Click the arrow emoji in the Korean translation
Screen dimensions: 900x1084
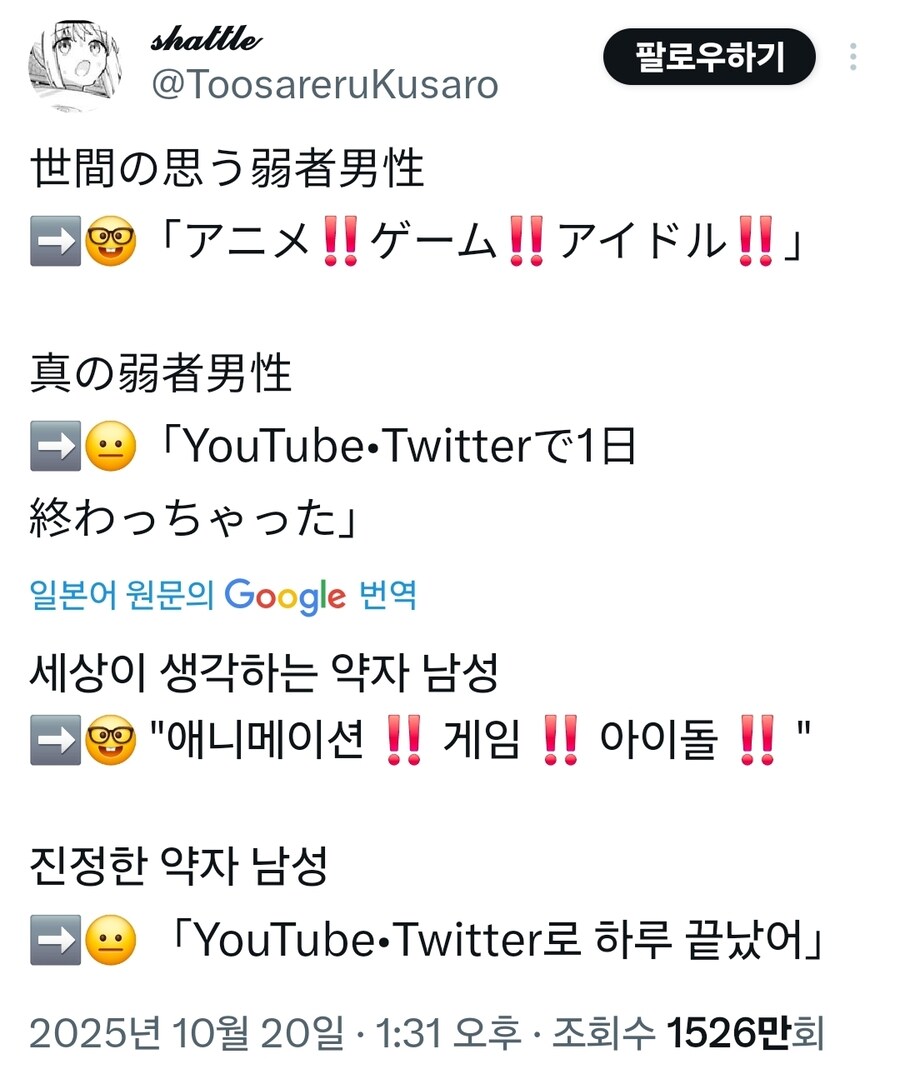tap(53, 742)
